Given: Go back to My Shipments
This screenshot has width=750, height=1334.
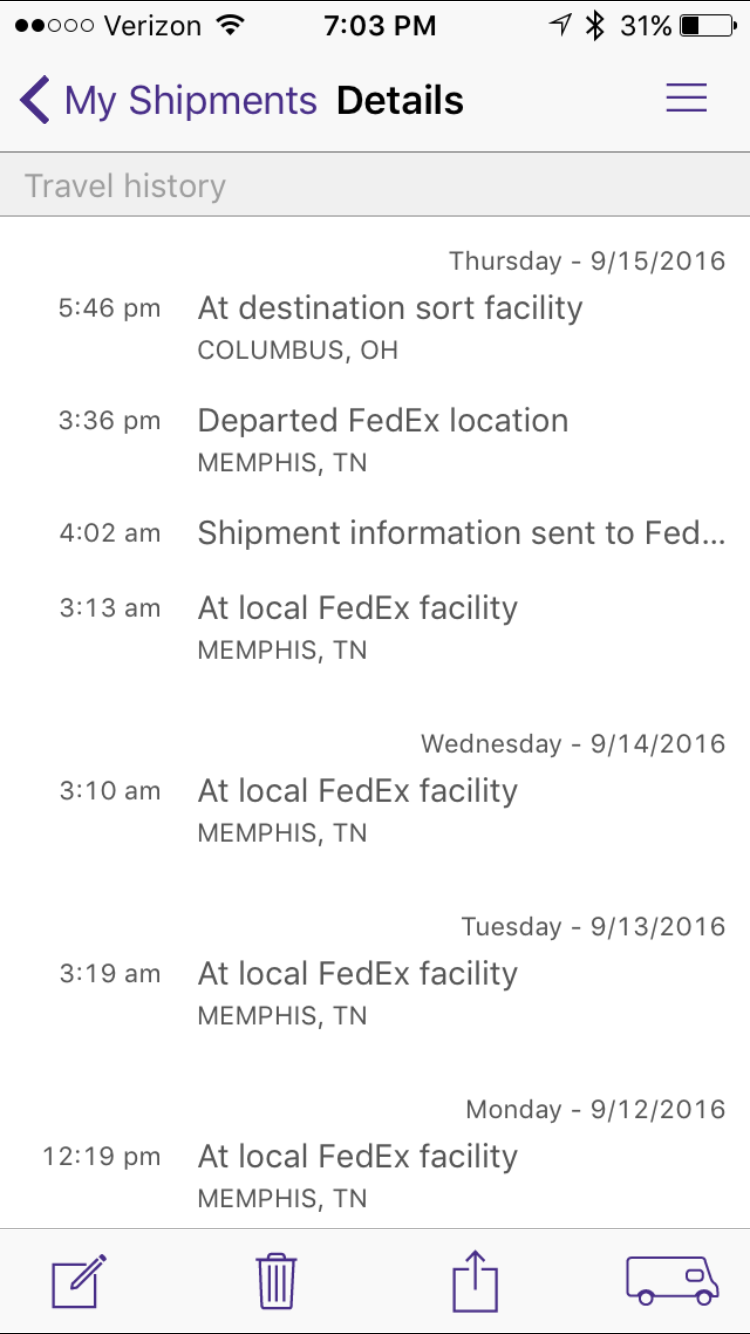Looking at the screenshot, I should pos(167,101).
